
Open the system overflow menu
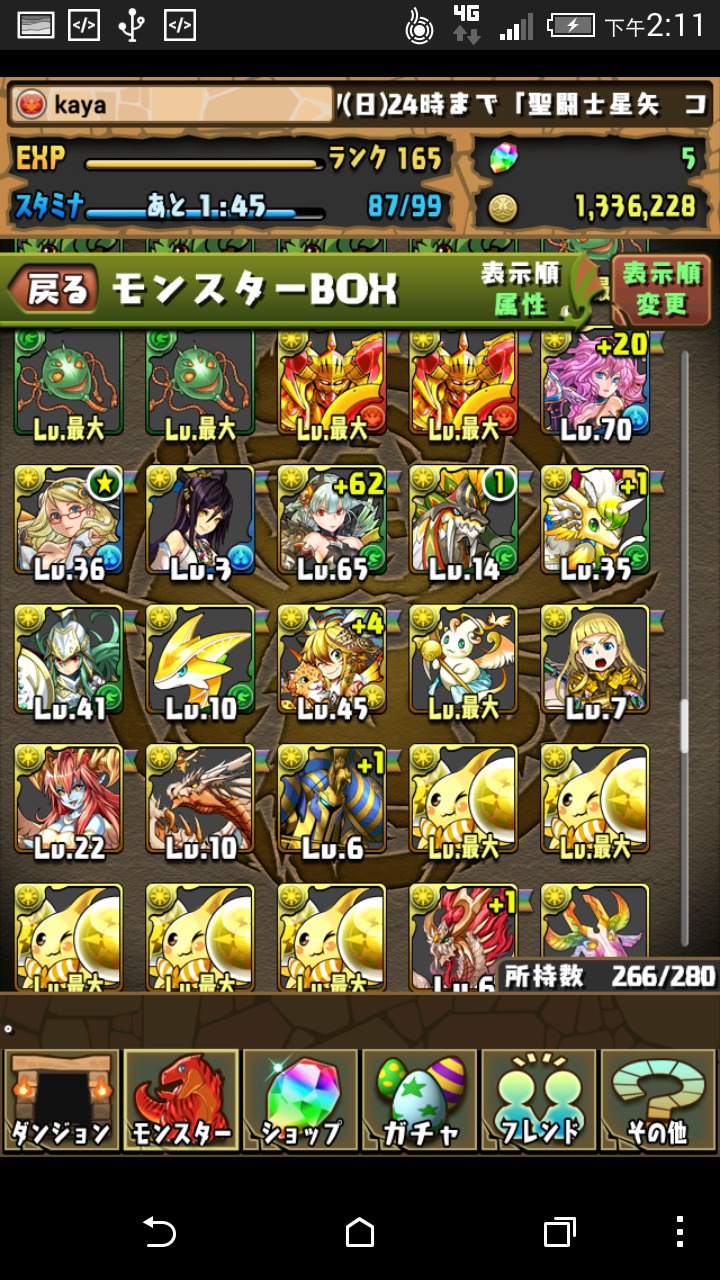click(680, 1232)
